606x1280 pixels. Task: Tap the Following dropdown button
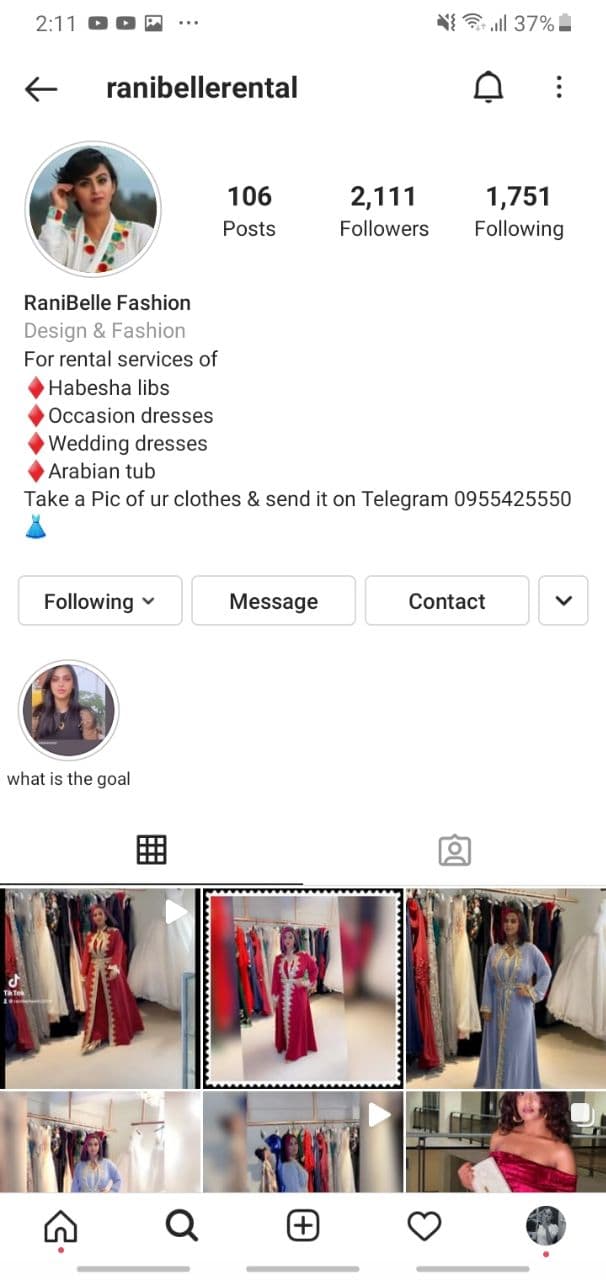pyautogui.click(x=100, y=601)
